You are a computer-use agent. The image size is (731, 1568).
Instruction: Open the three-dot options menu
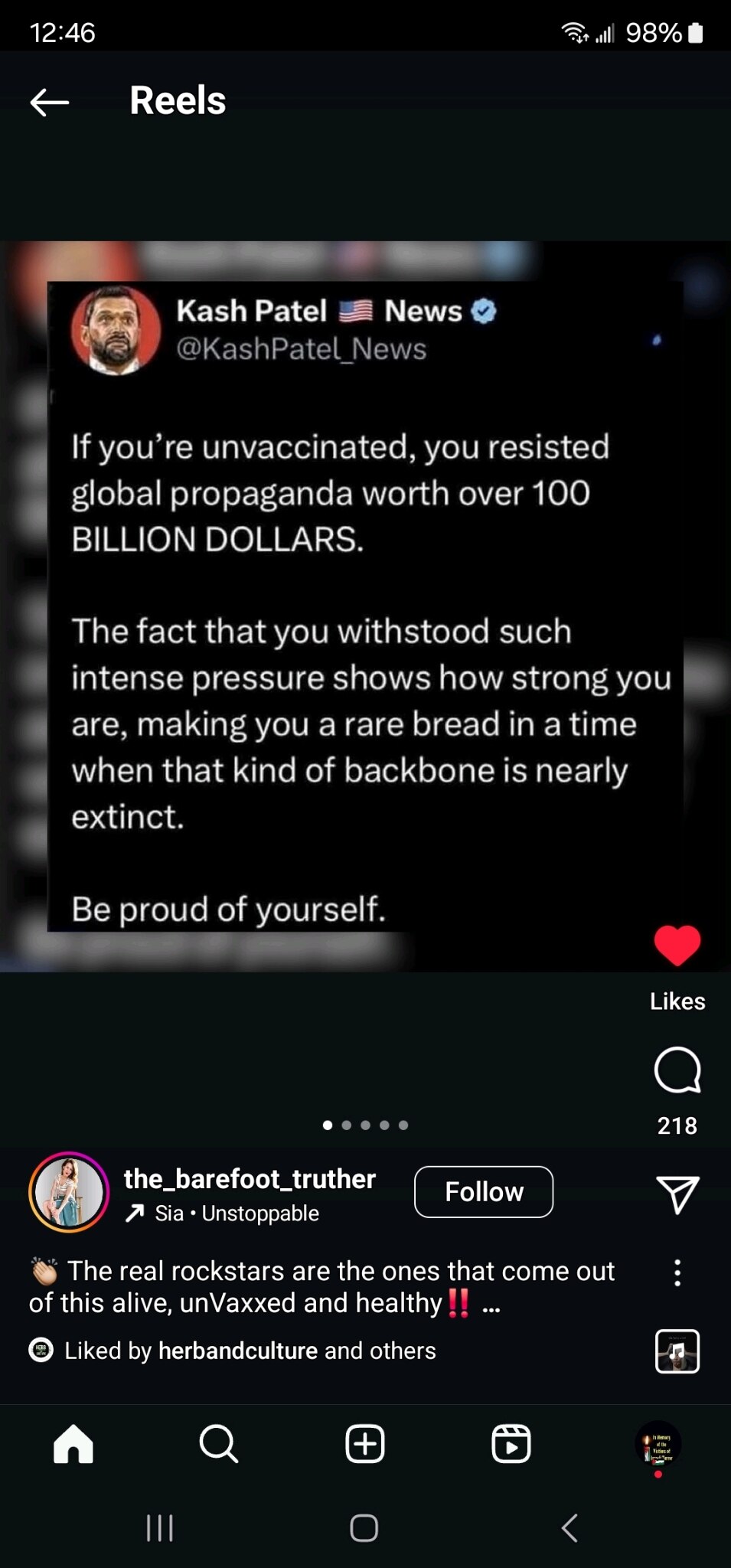click(x=677, y=1272)
